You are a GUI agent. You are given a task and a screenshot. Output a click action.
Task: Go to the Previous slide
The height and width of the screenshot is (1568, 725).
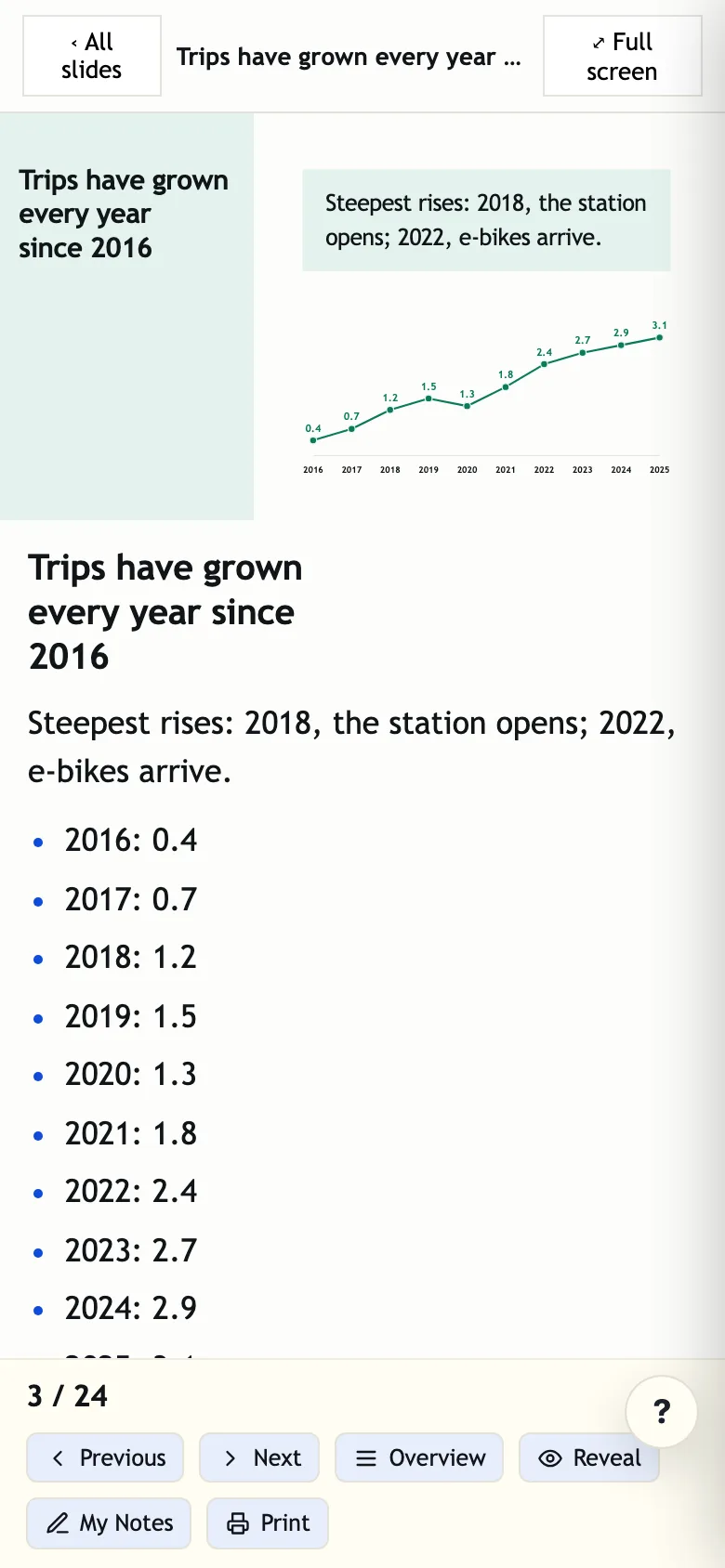pos(105,1457)
